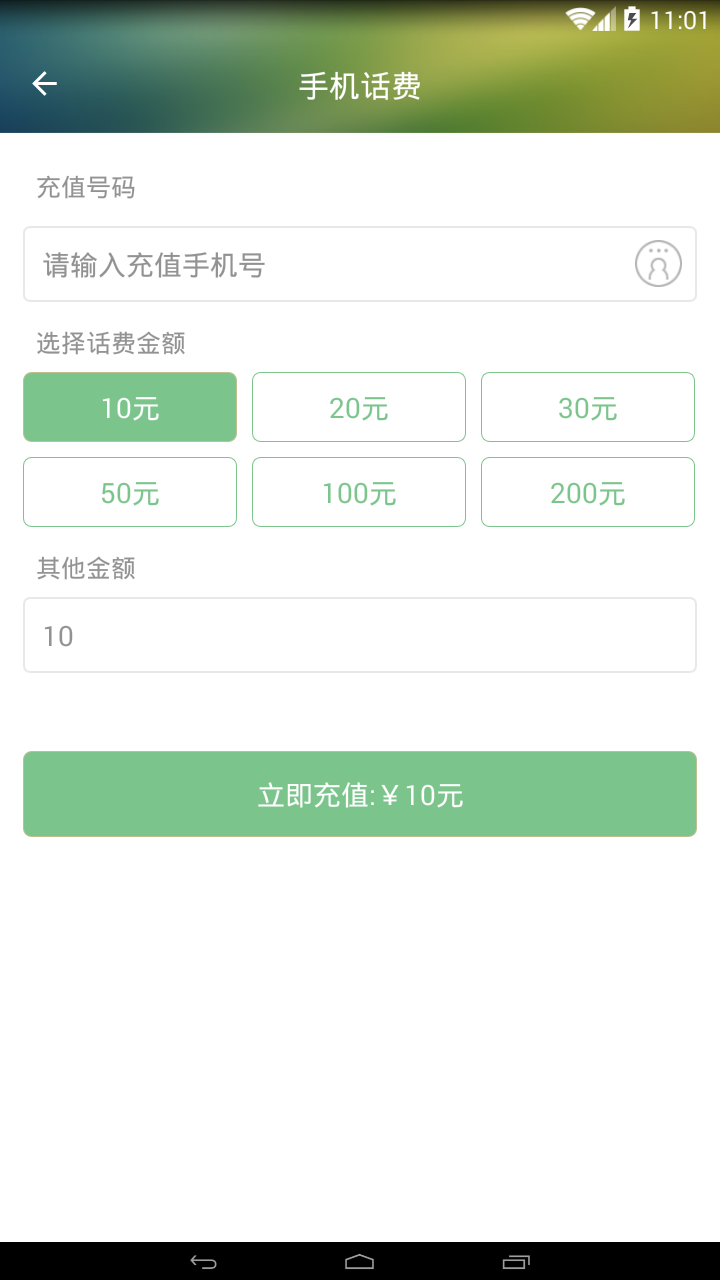Go back using the top-left arrow
The width and height of the screenshot is (720, 1280).
pyautogui.click(x=45, y=84)
